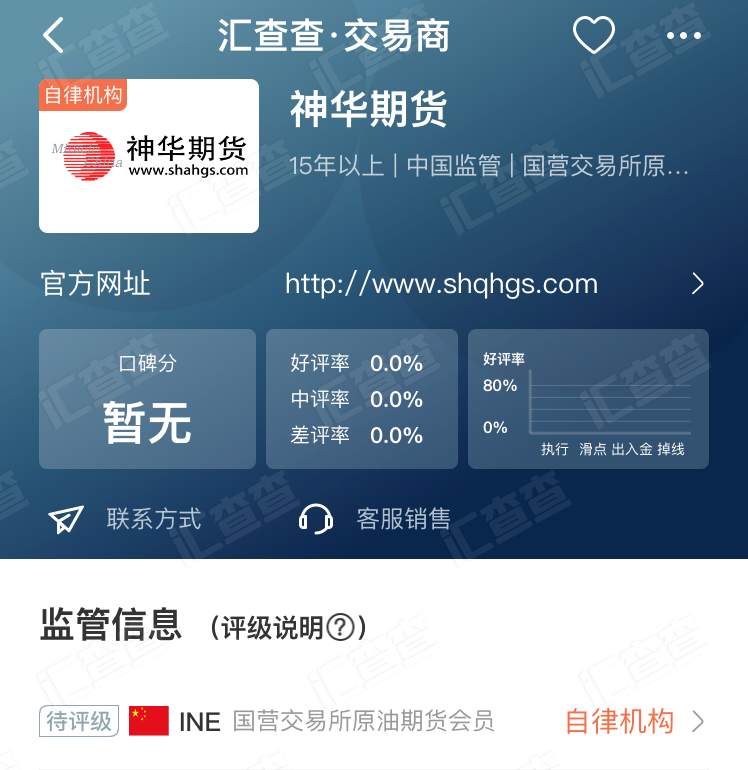Open the 好评率 chart card

588,399
